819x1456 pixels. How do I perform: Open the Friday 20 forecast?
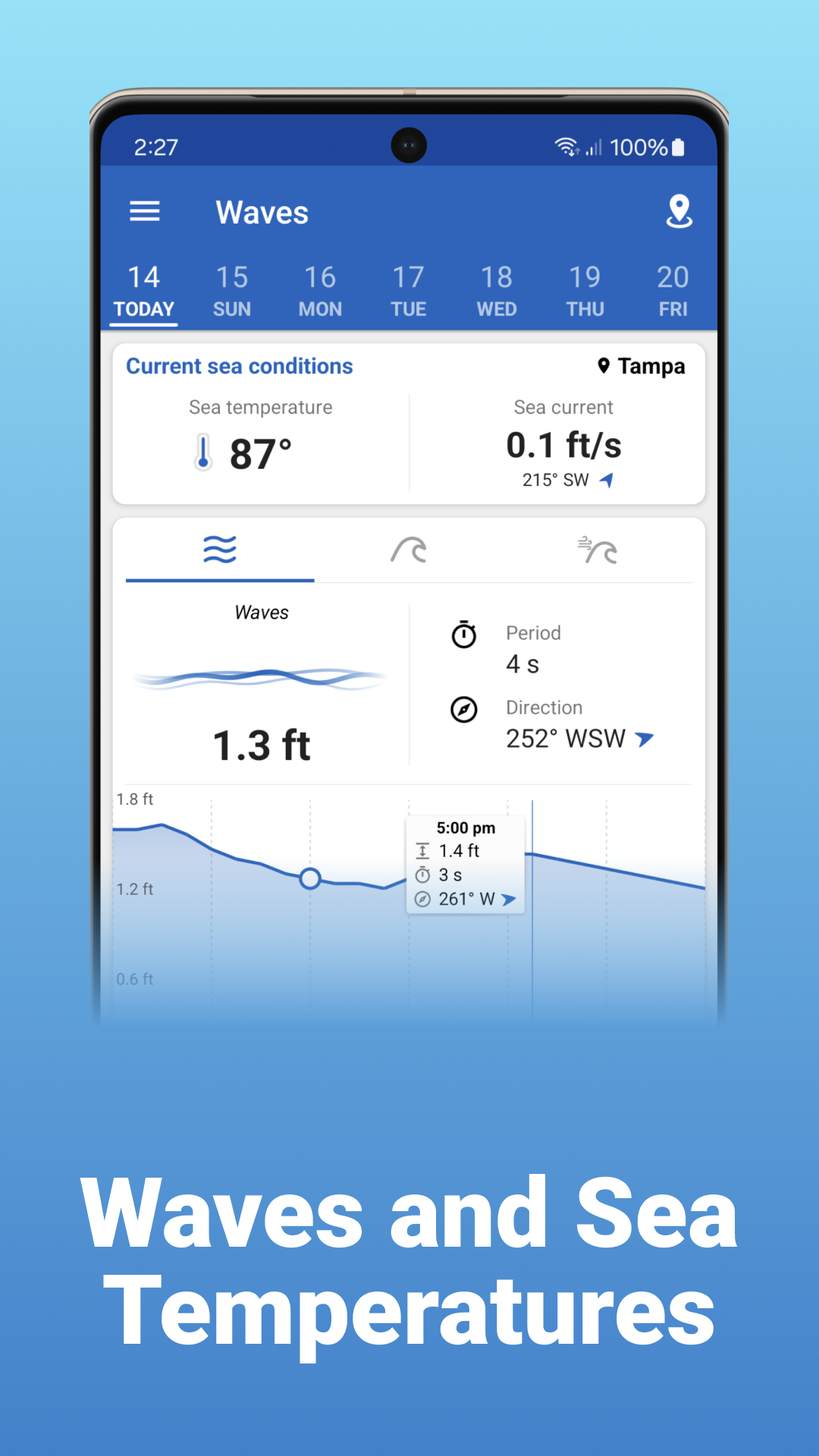[673, 290]
